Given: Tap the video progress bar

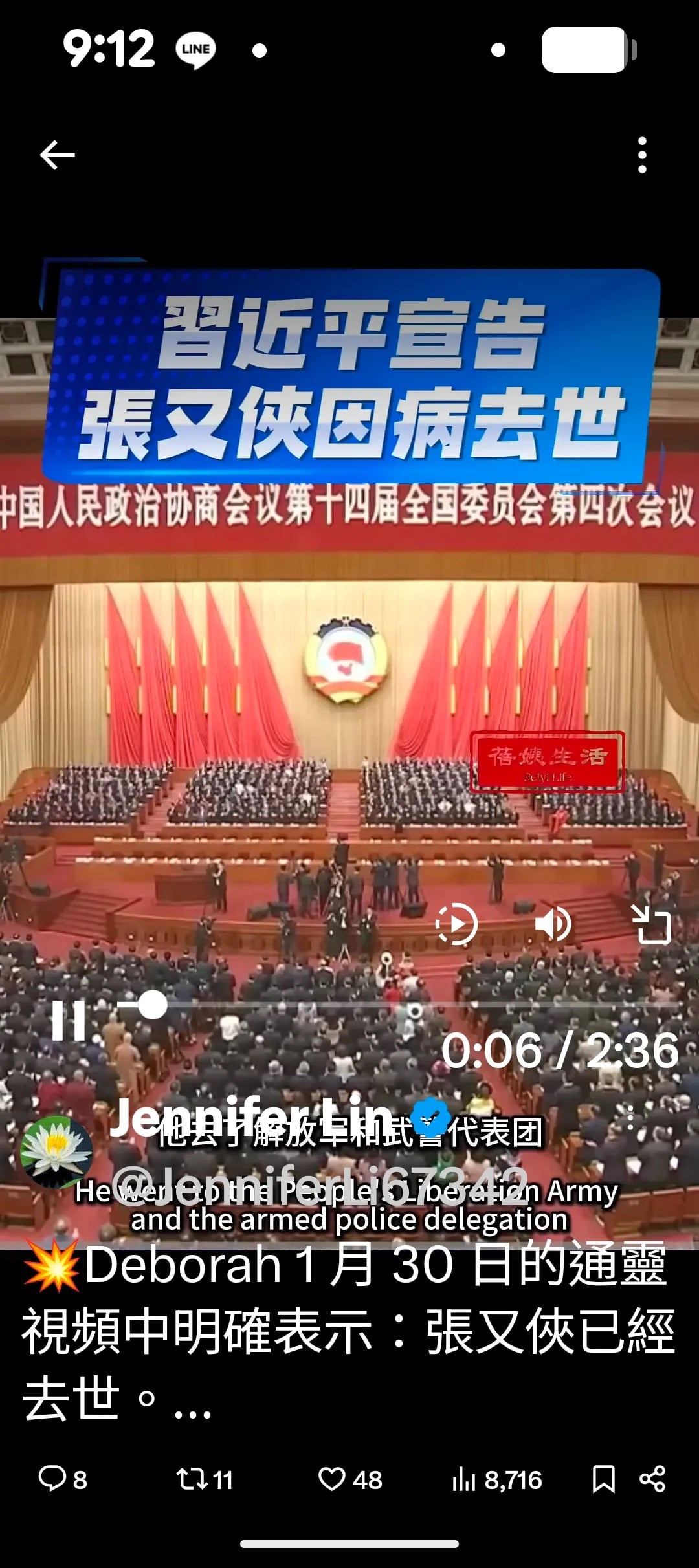Looking at the screenshot, I should point(414,1005).
